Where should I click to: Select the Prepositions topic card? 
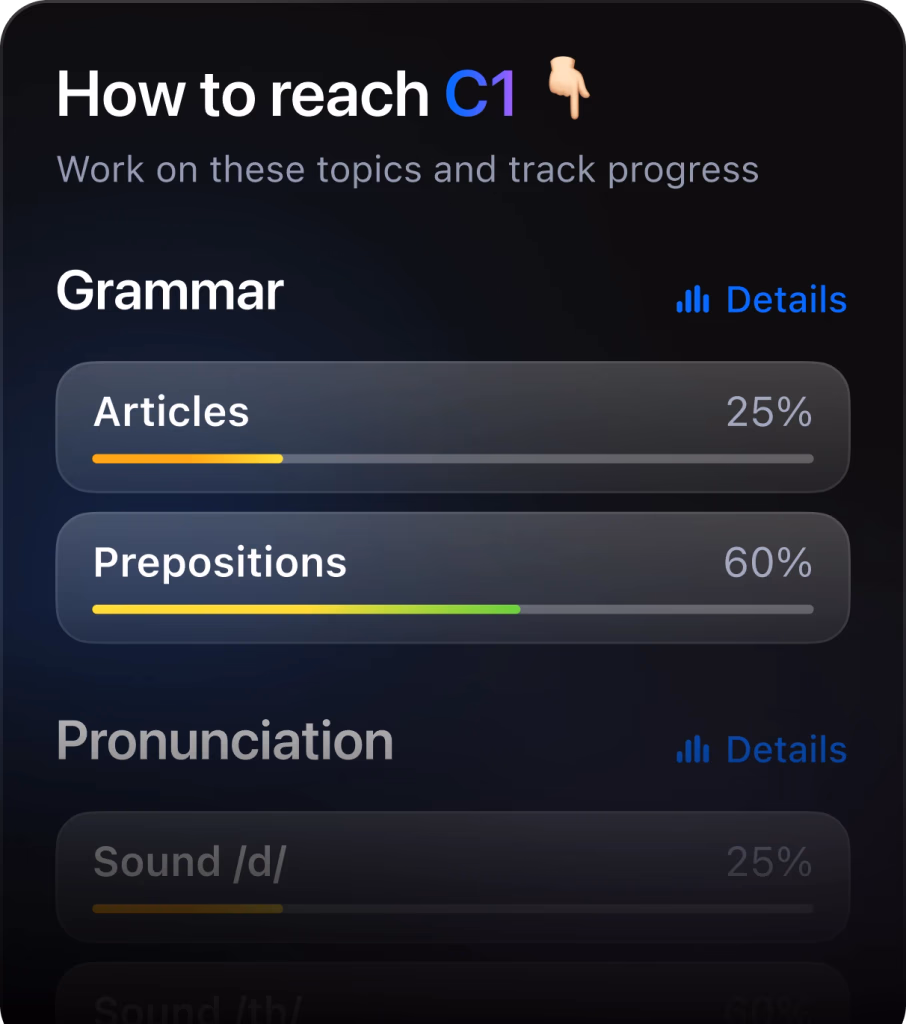click(452, 577)
